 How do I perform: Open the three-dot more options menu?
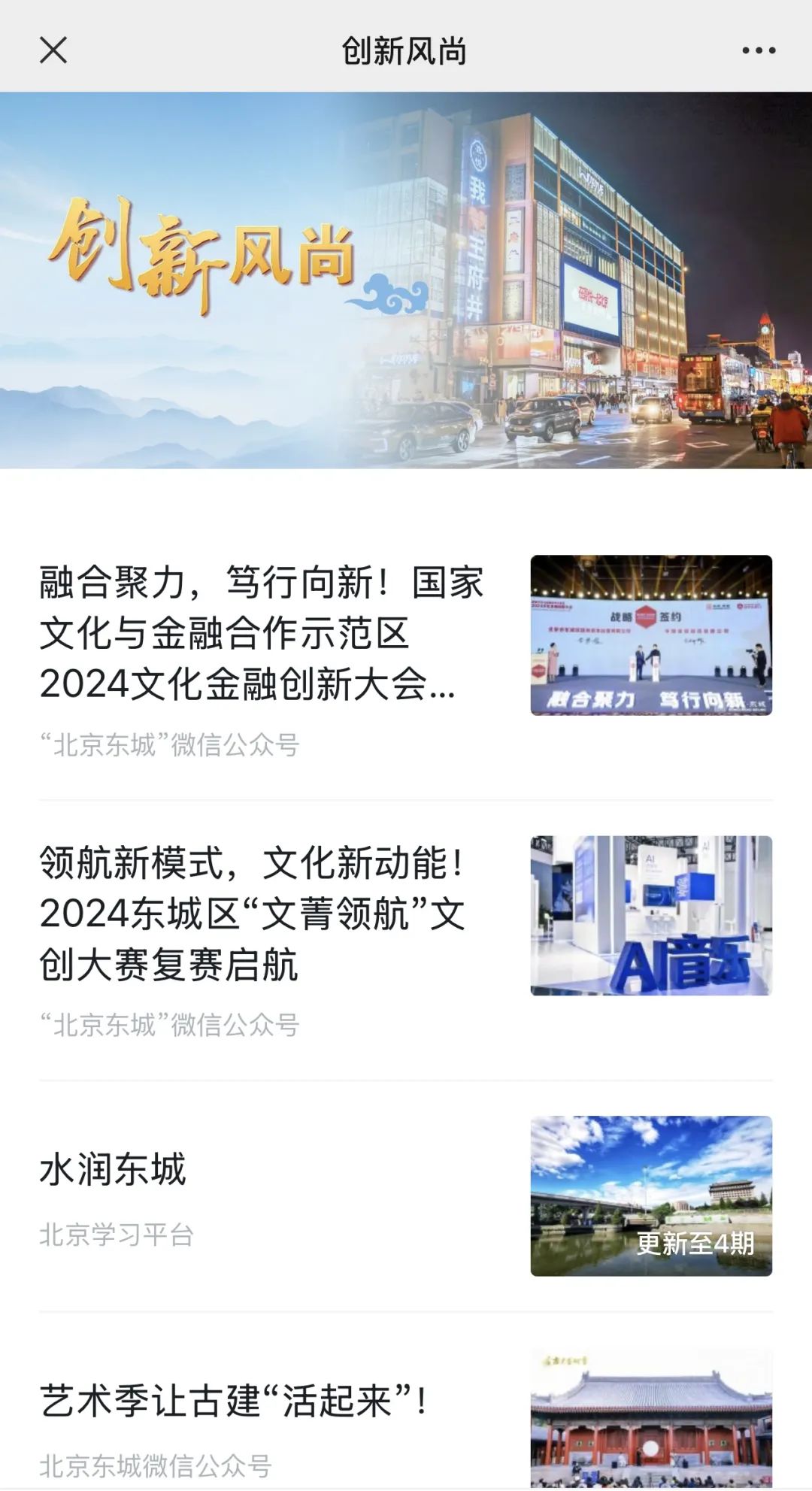coord(758,50)
